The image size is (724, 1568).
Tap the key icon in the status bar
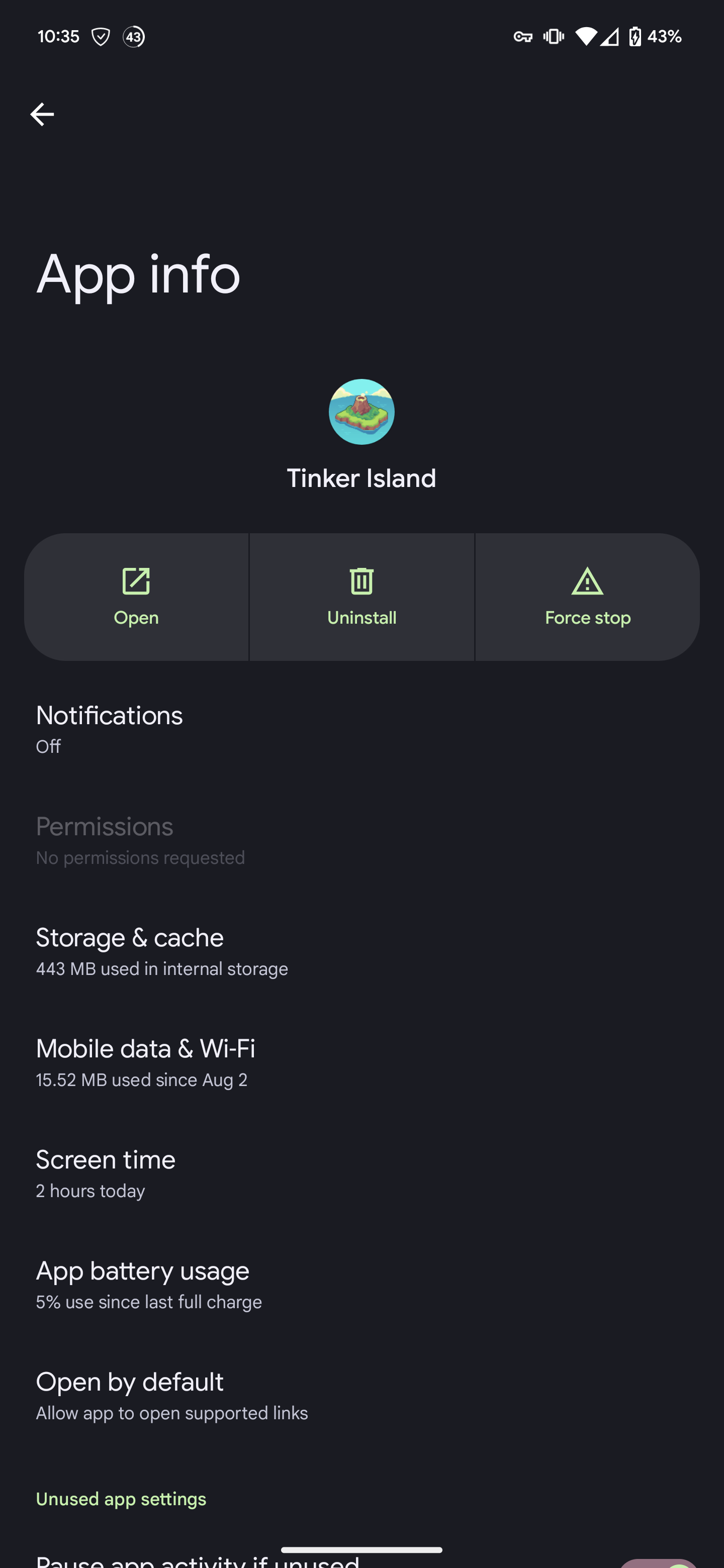tap(522, 37)
